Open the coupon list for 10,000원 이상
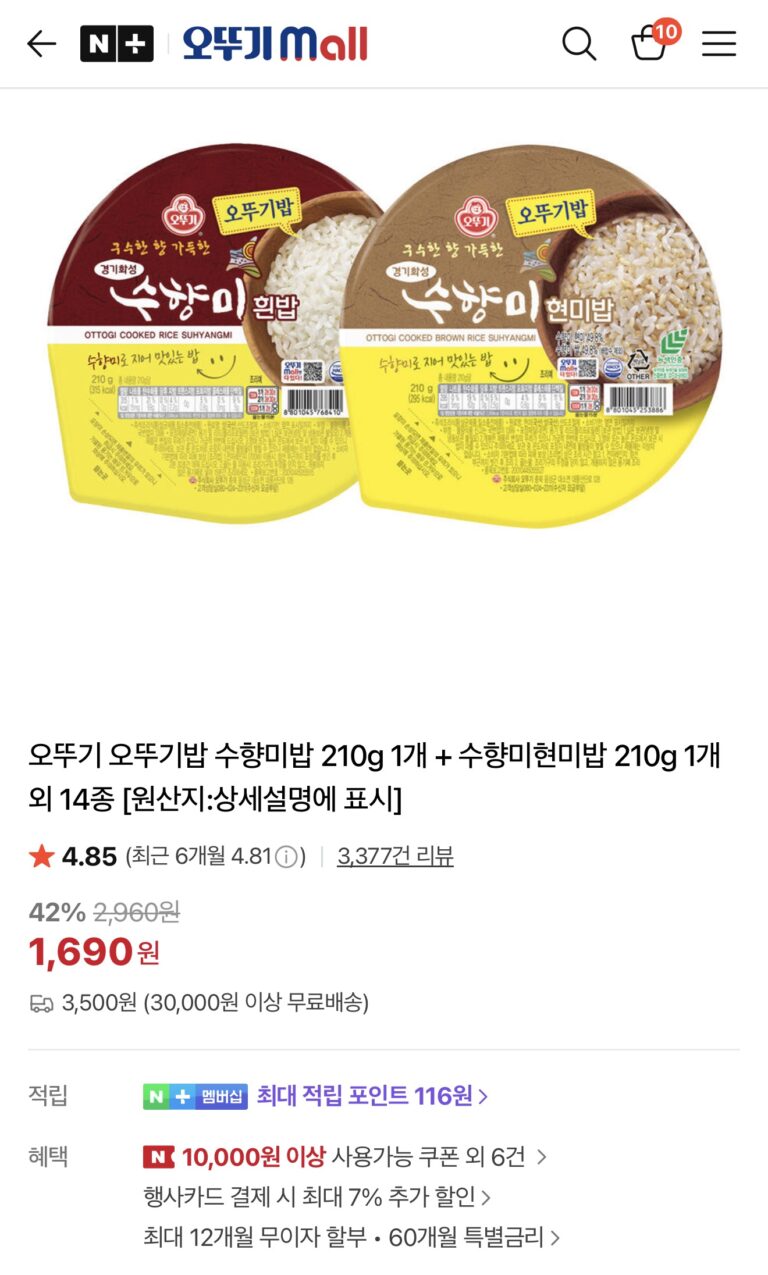768x1275 pixels. 345,1157
